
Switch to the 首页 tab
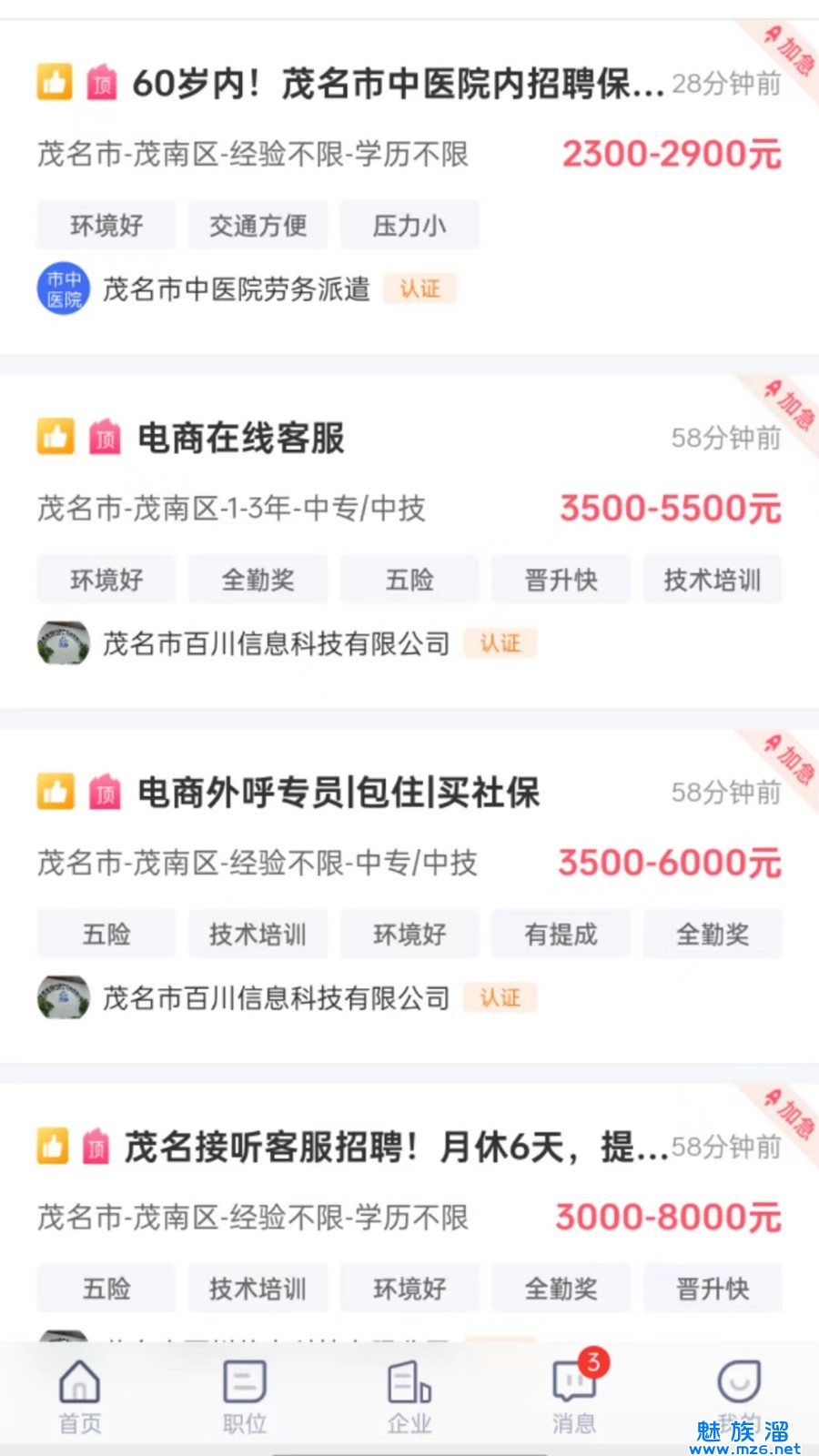[x=80, y=1397]
